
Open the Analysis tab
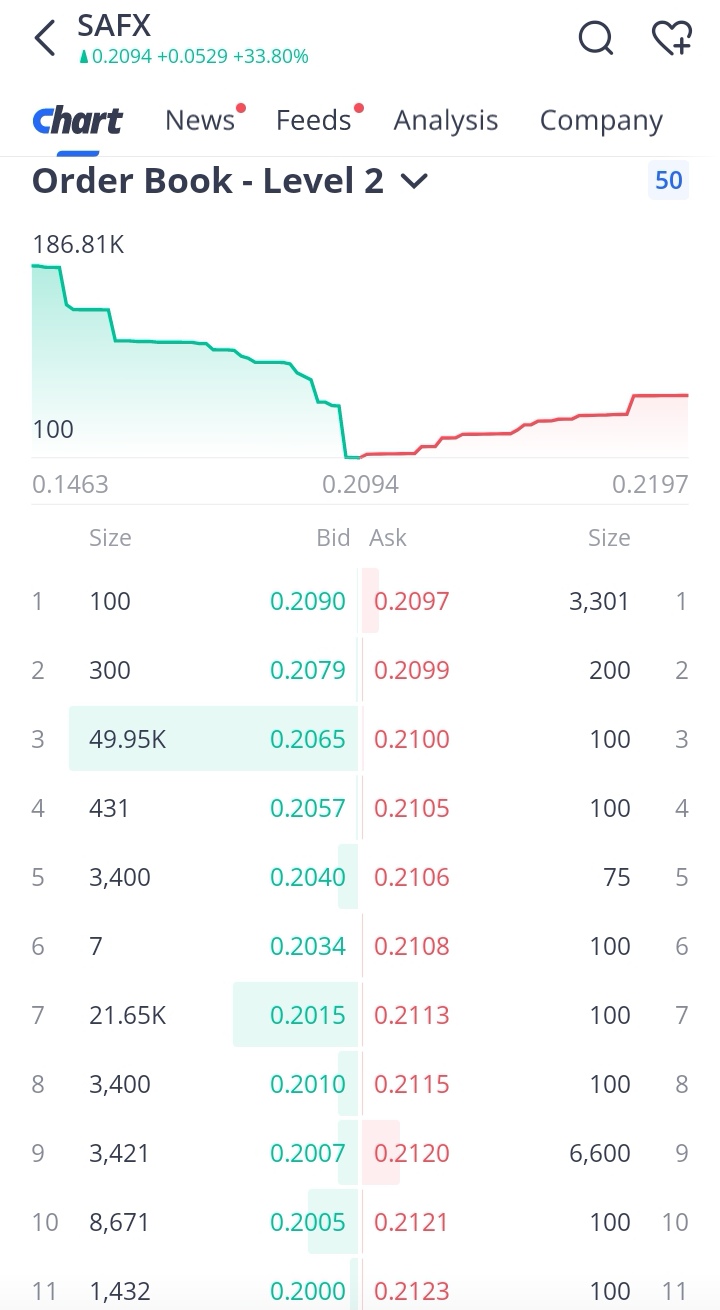click(x=446, y=120)
